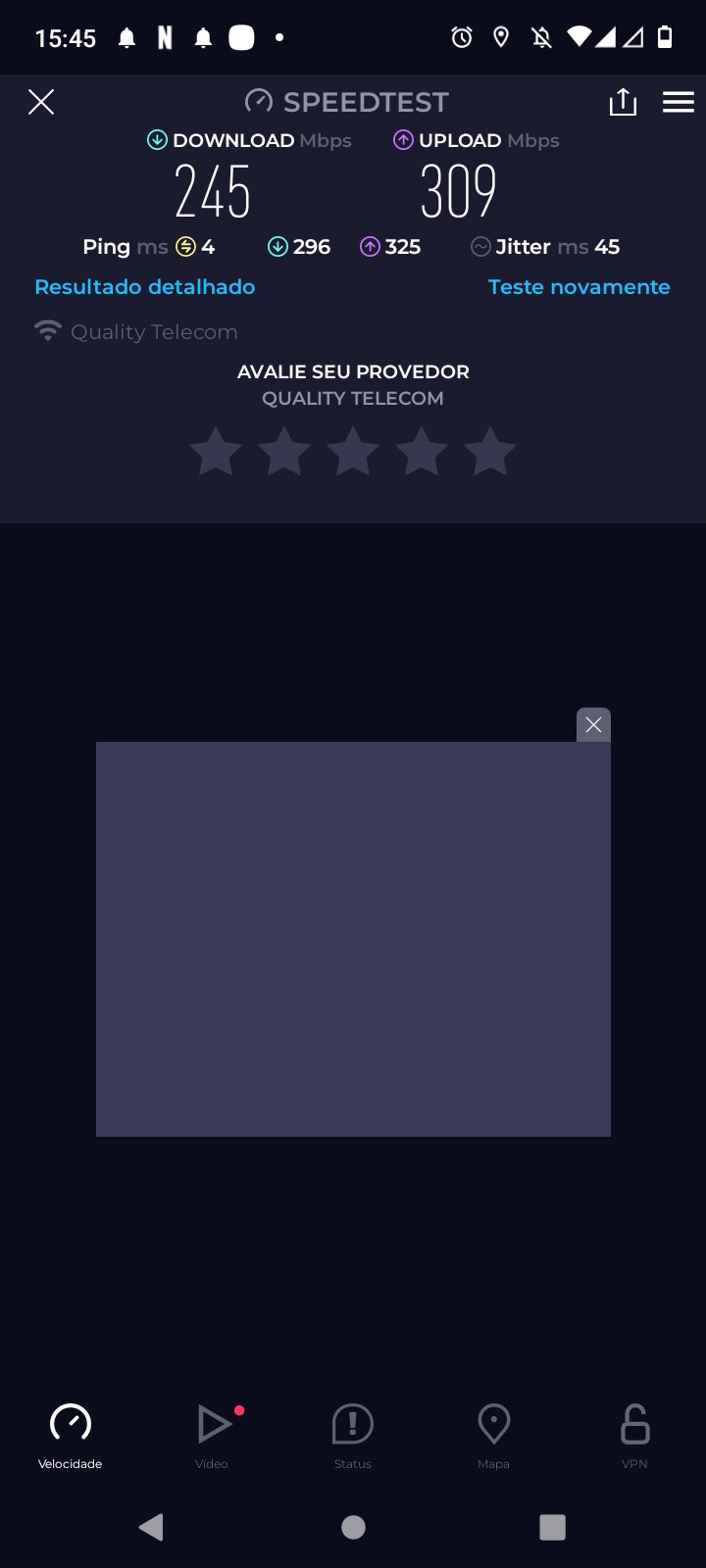Dismiss the advertisement banner
Image resolution: width=706 pixels, height=1568 pixels.
pos(593,725)
